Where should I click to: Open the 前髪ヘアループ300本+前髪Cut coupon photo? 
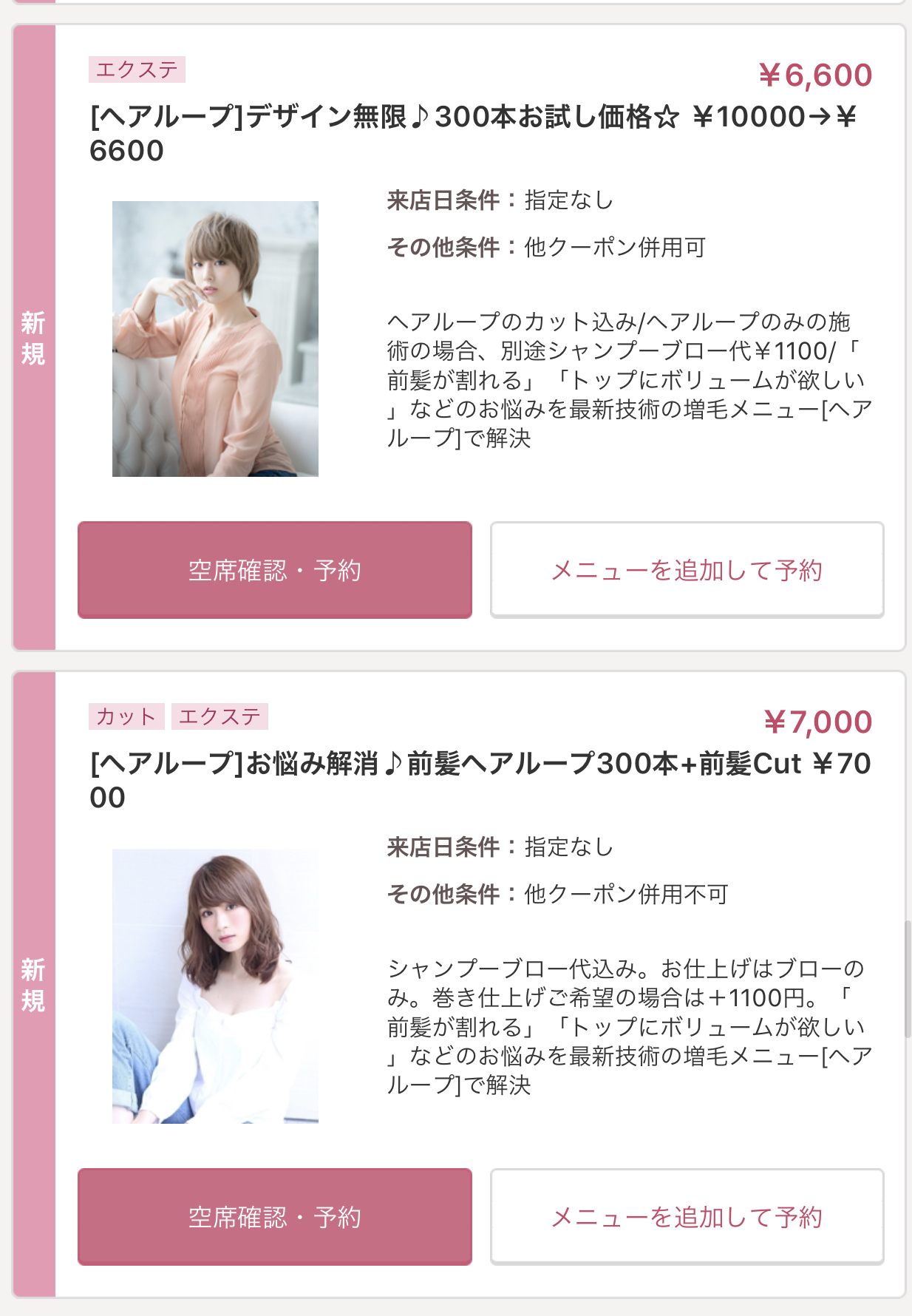[215, 986]
